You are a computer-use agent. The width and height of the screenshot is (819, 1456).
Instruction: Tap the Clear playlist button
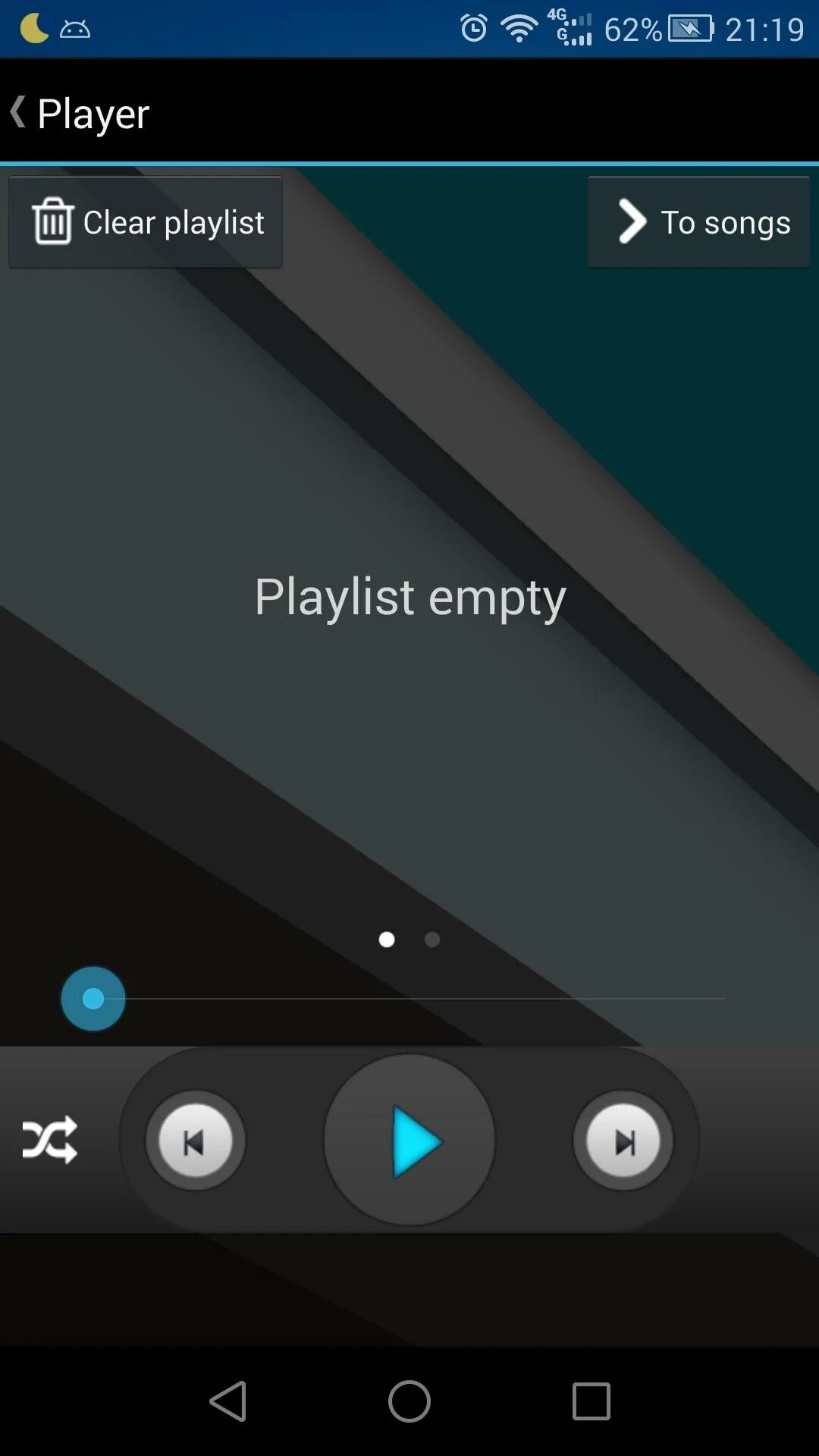point(146,222)
